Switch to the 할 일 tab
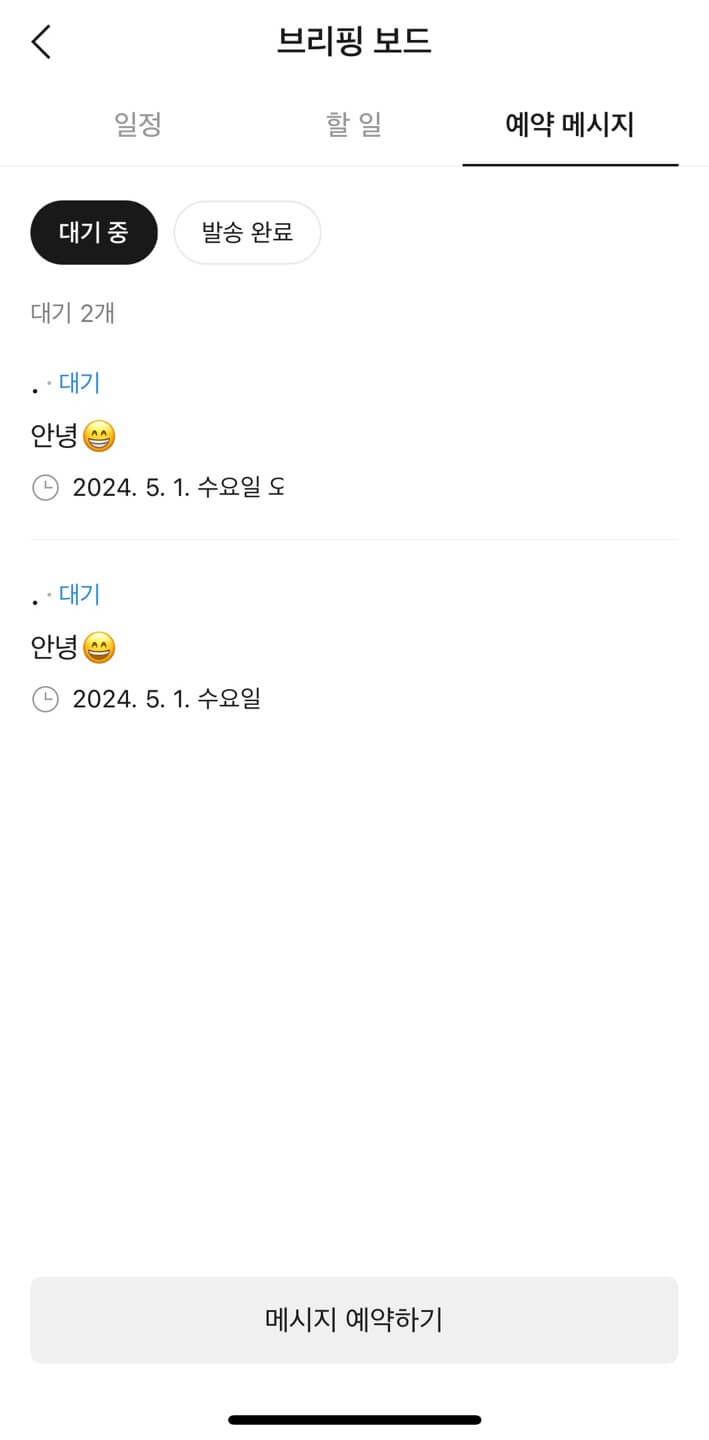The image size is (709, 1440). [x=354, y=125]
